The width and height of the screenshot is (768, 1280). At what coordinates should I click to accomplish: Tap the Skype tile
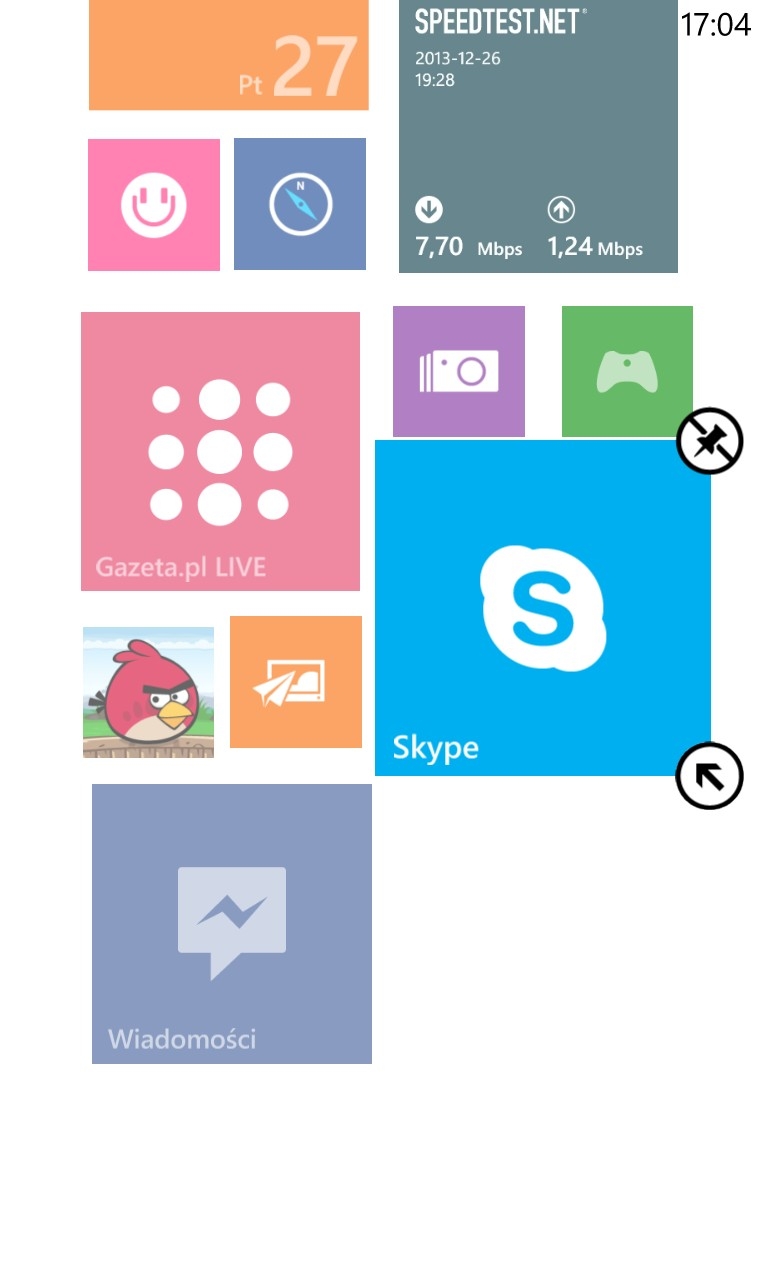[543, 608]
